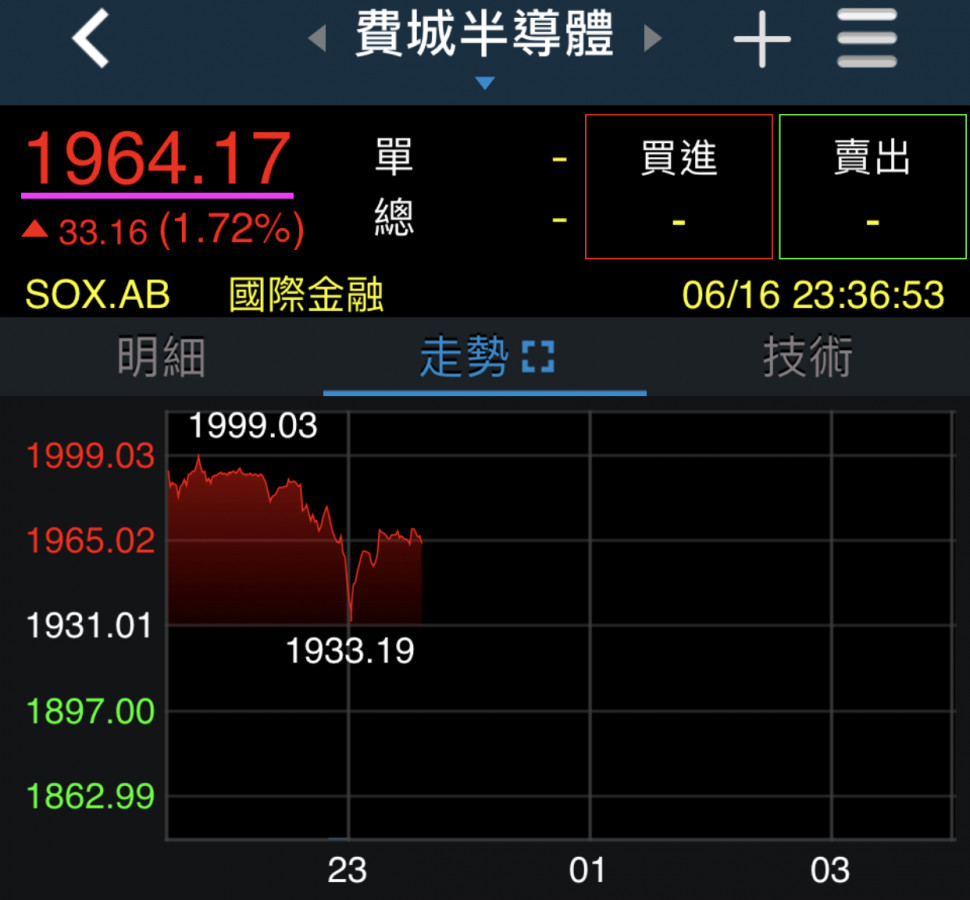Open the 技術 technical tab

click(x=807, y=357)
